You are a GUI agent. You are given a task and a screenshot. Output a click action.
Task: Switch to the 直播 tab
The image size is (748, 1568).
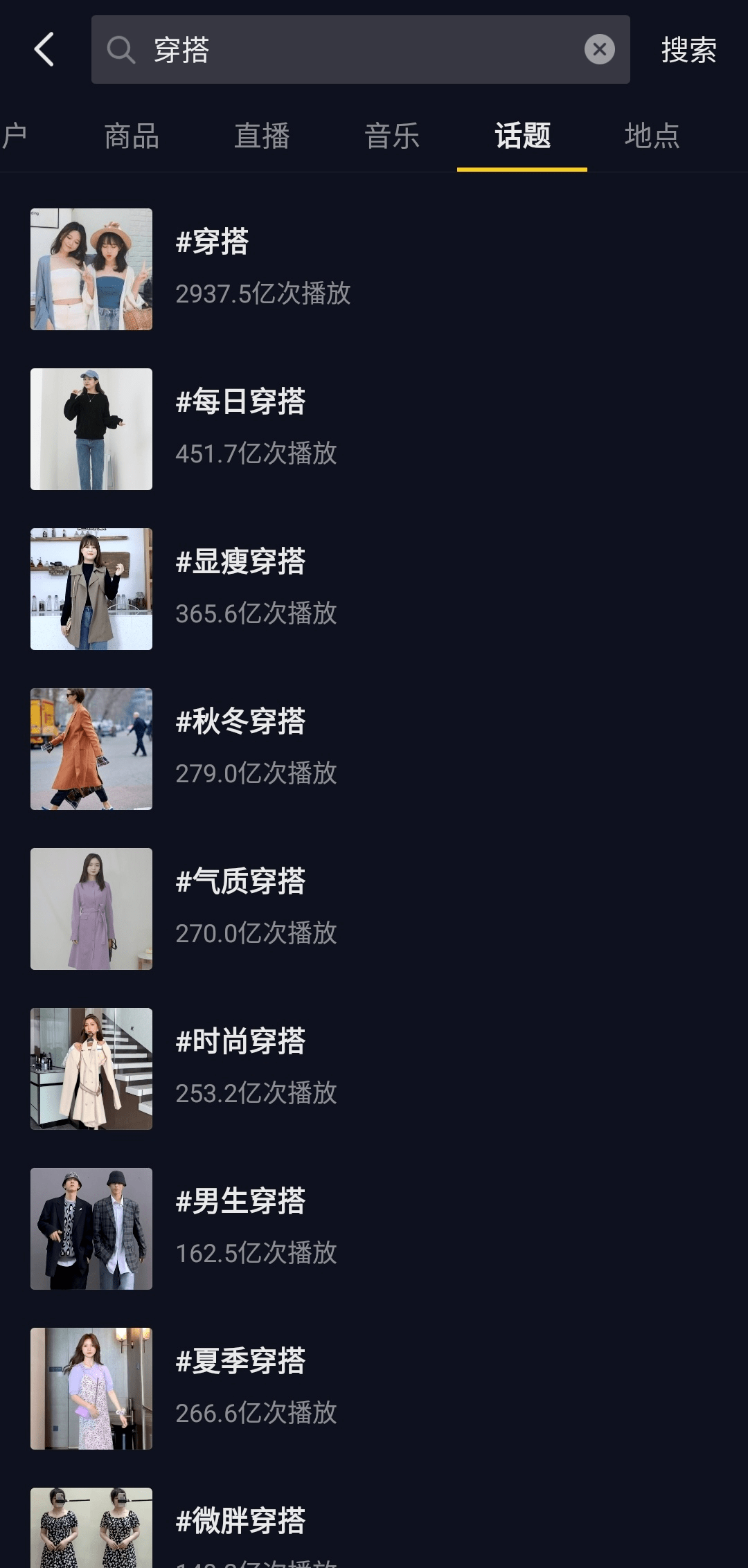point(262,136)
